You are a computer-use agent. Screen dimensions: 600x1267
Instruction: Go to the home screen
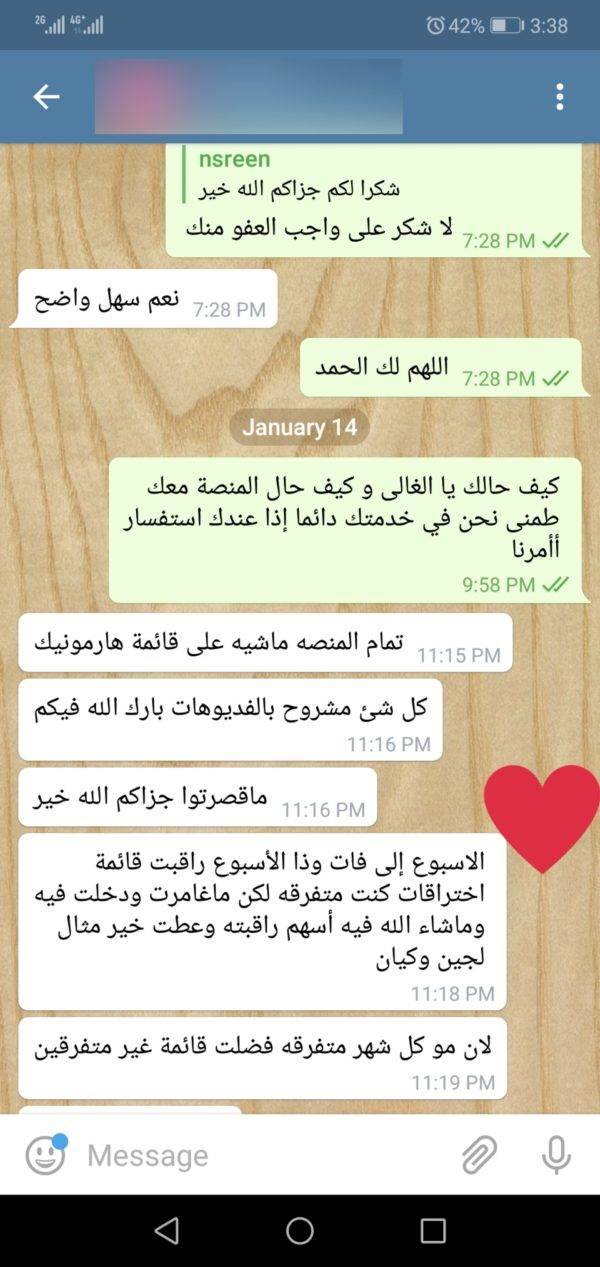click(300, 1230)
